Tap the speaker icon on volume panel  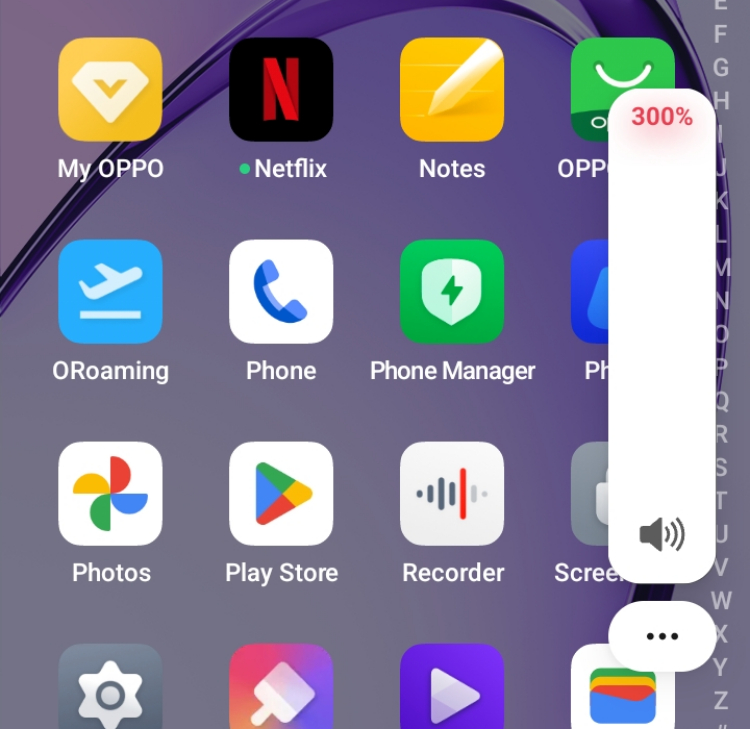coord(662,535)
